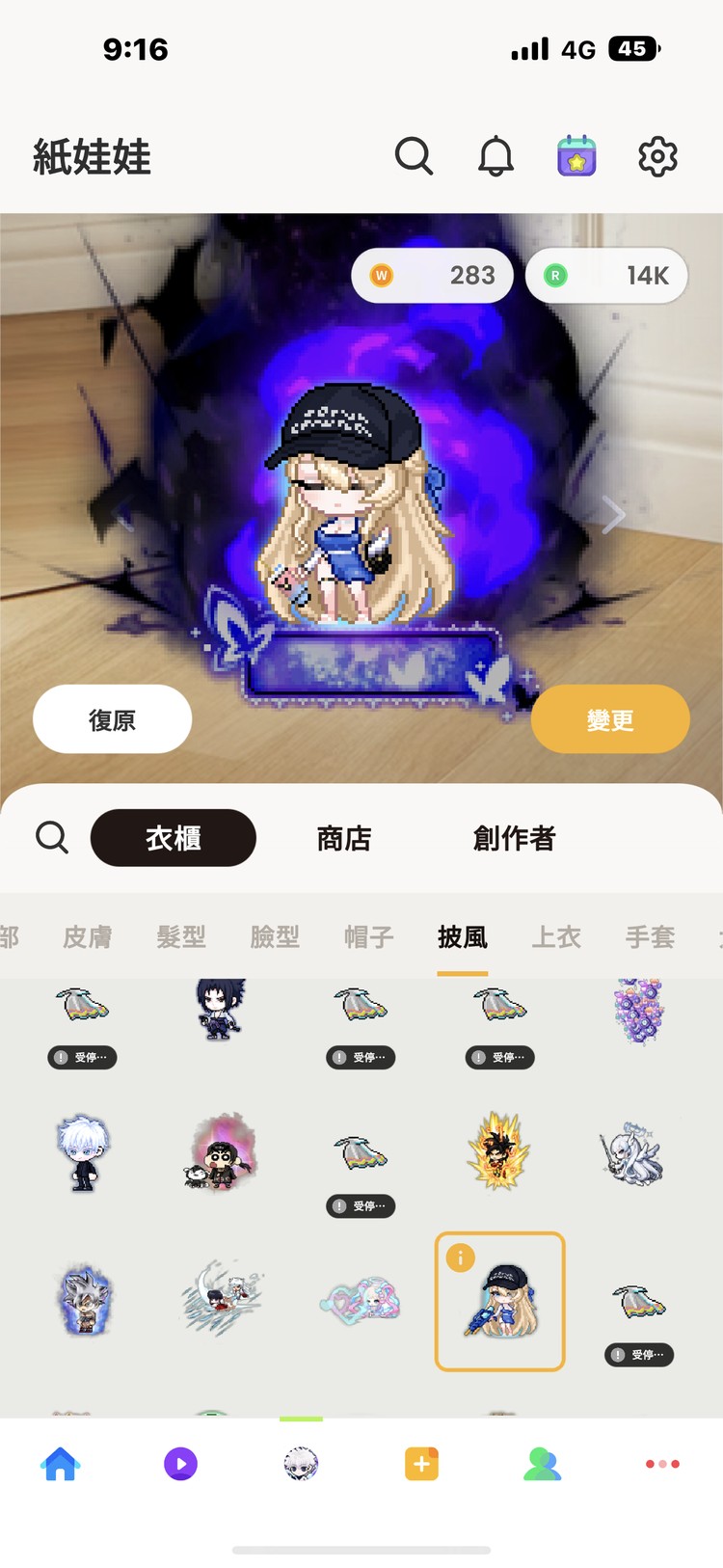Tap the 復原 restore button

[x=112, y=719]
